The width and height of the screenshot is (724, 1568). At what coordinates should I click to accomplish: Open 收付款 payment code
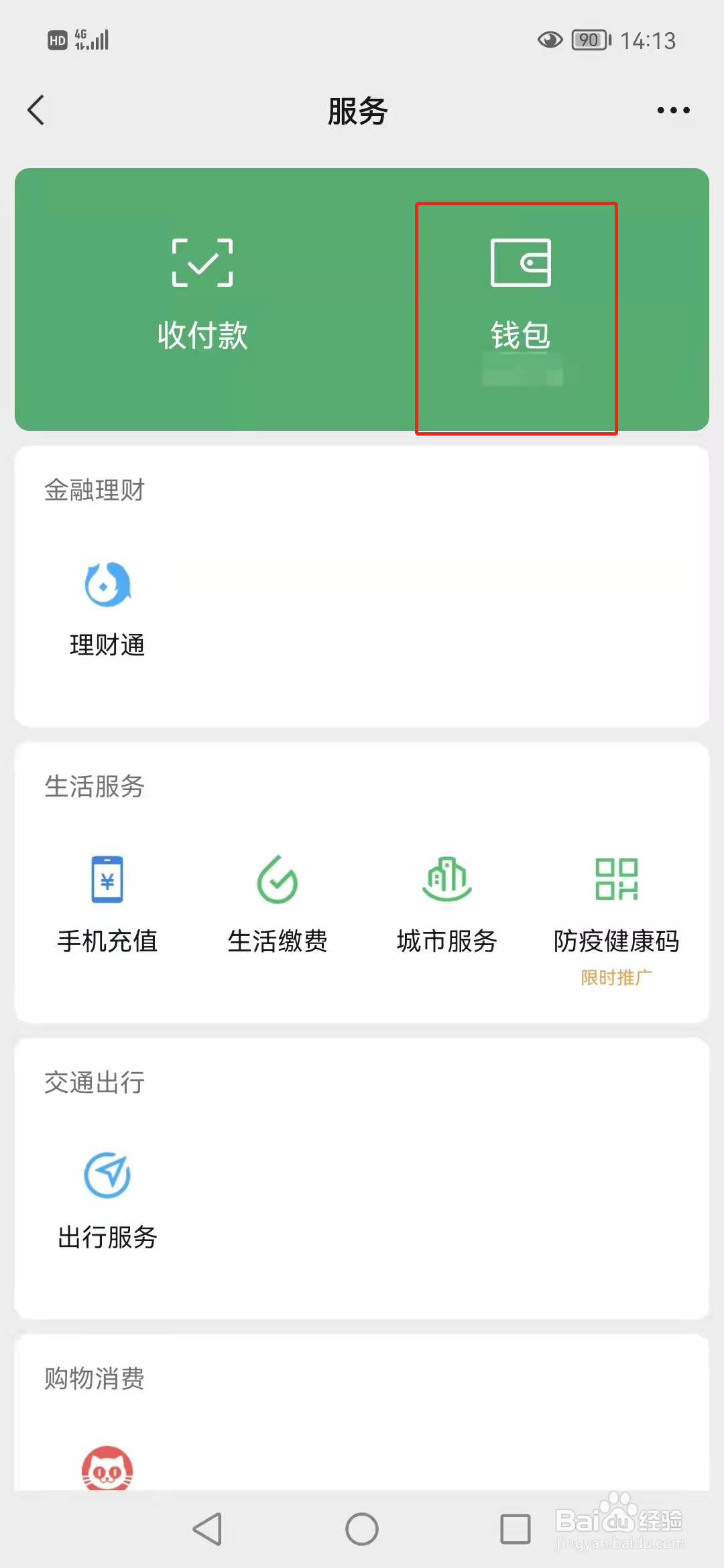click(x=202, y=295)
